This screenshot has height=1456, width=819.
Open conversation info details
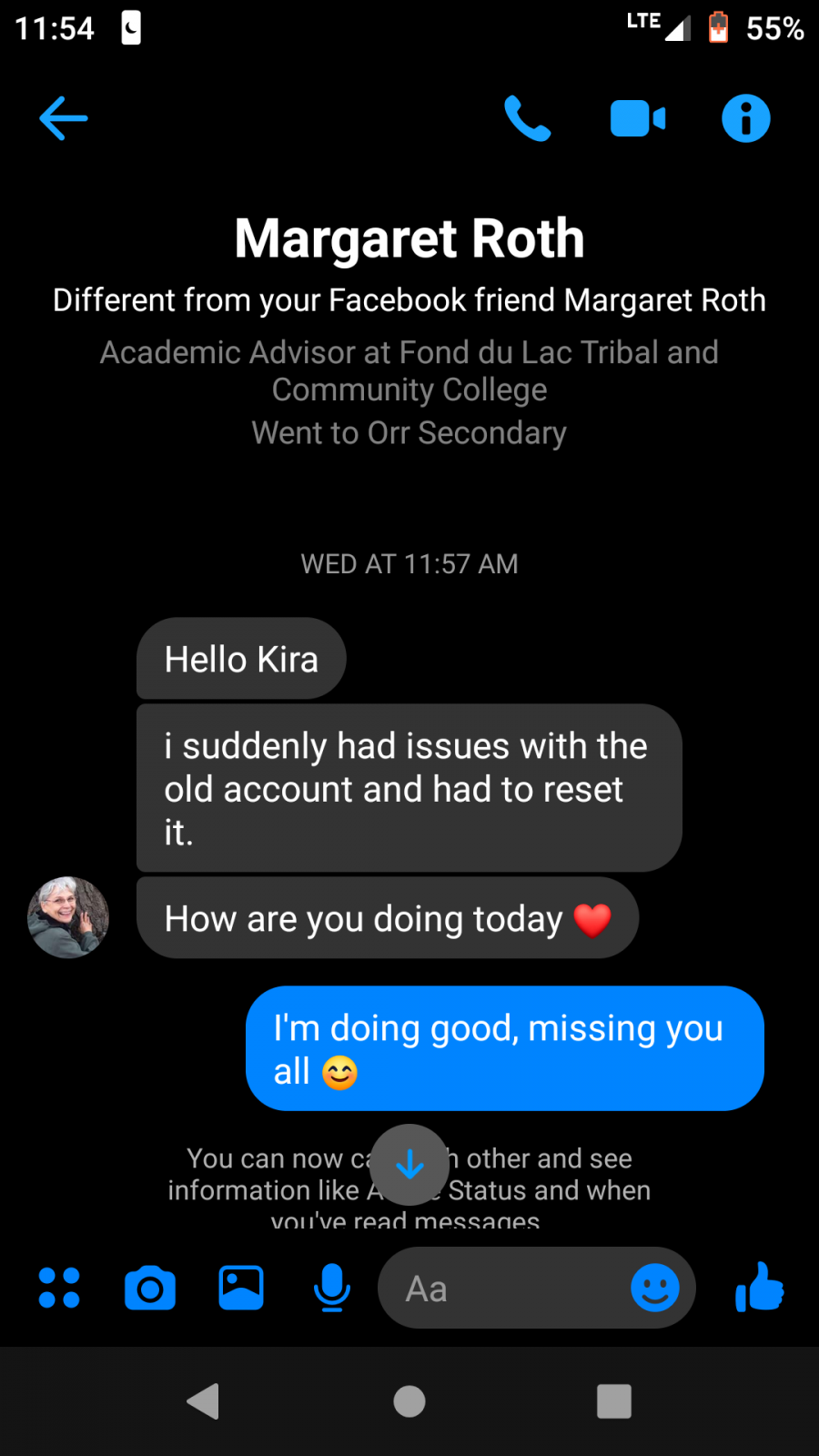coord(746,118)
